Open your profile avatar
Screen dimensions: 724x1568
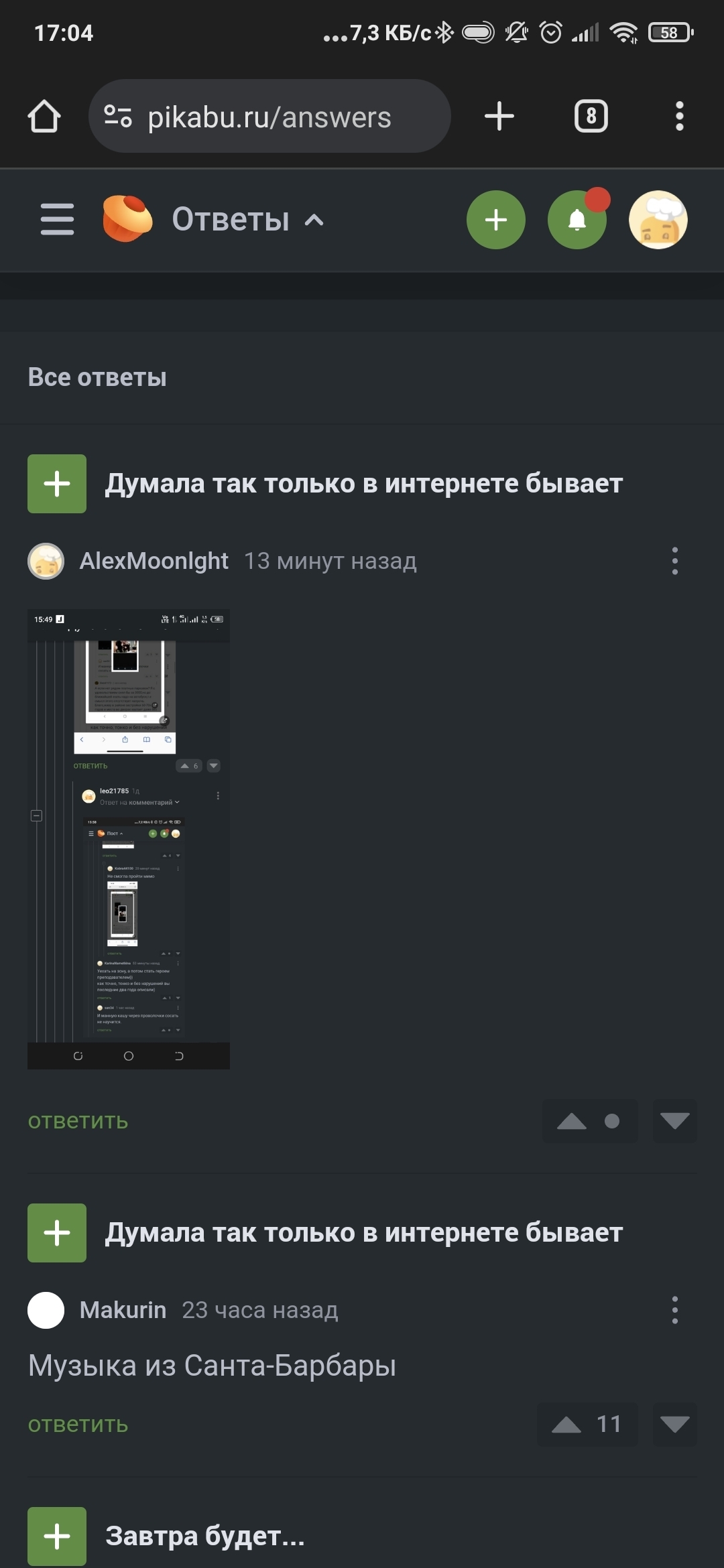click(658, 220)
